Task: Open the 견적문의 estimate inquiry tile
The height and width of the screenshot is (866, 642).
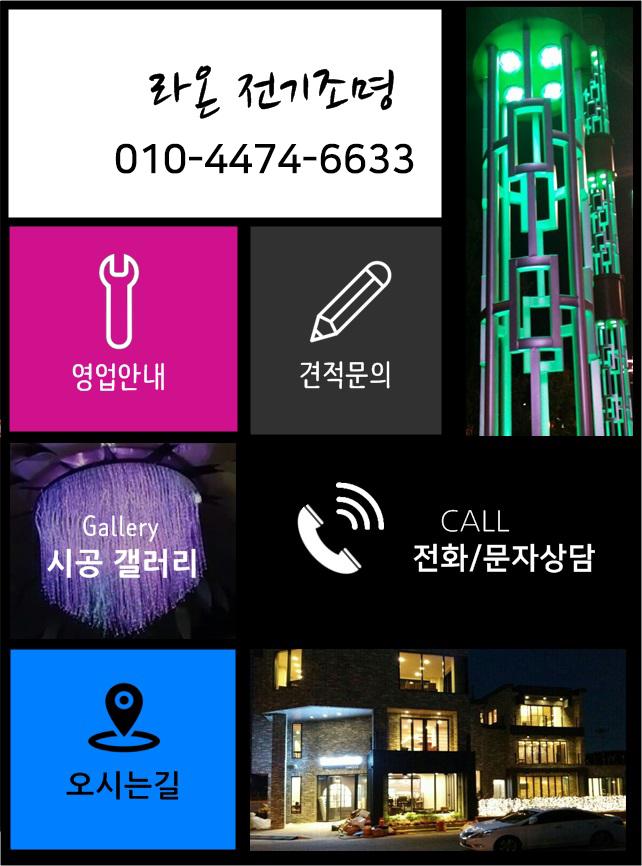Action: (x=345, y=329)
